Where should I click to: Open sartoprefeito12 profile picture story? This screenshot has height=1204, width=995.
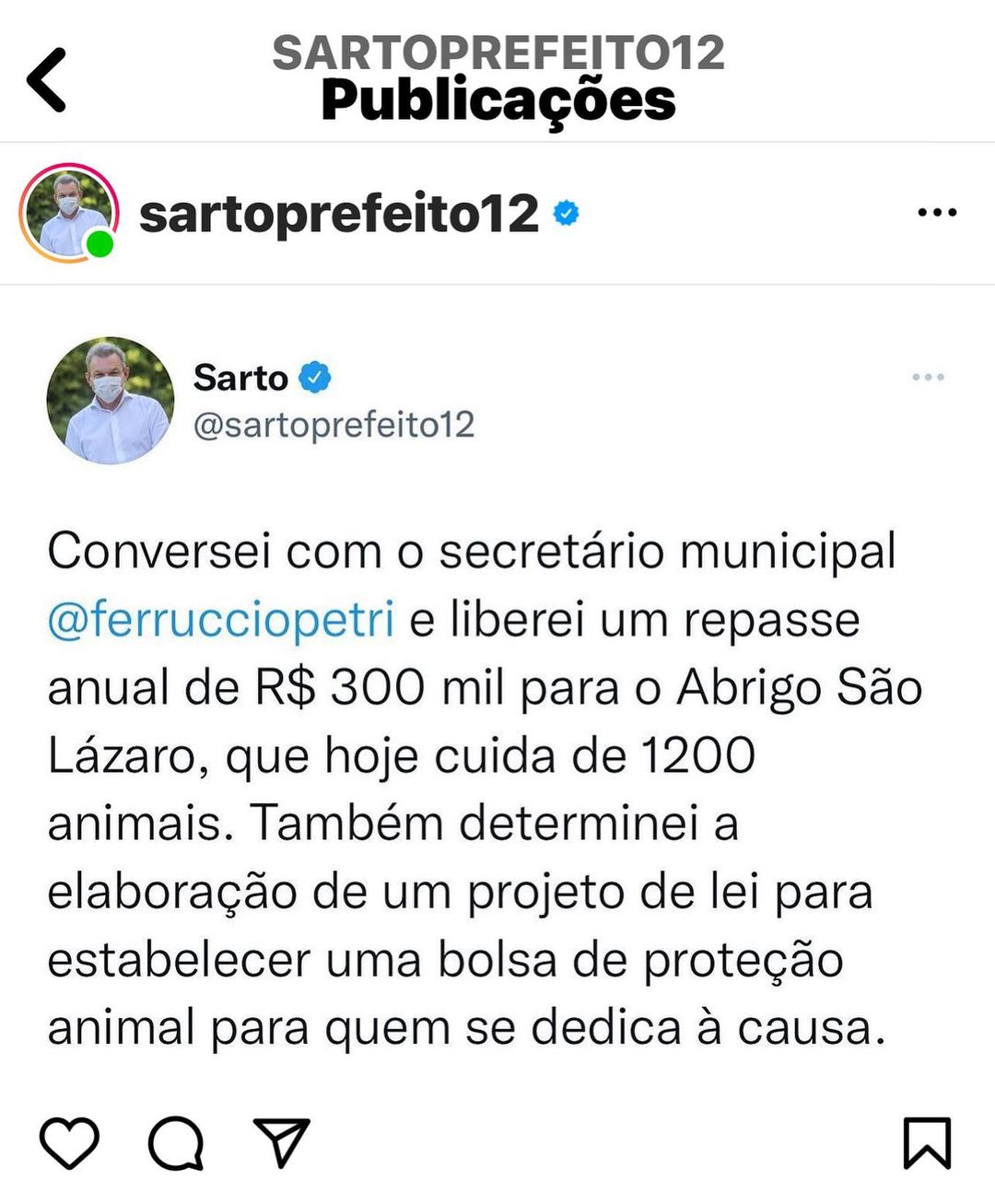69,213
